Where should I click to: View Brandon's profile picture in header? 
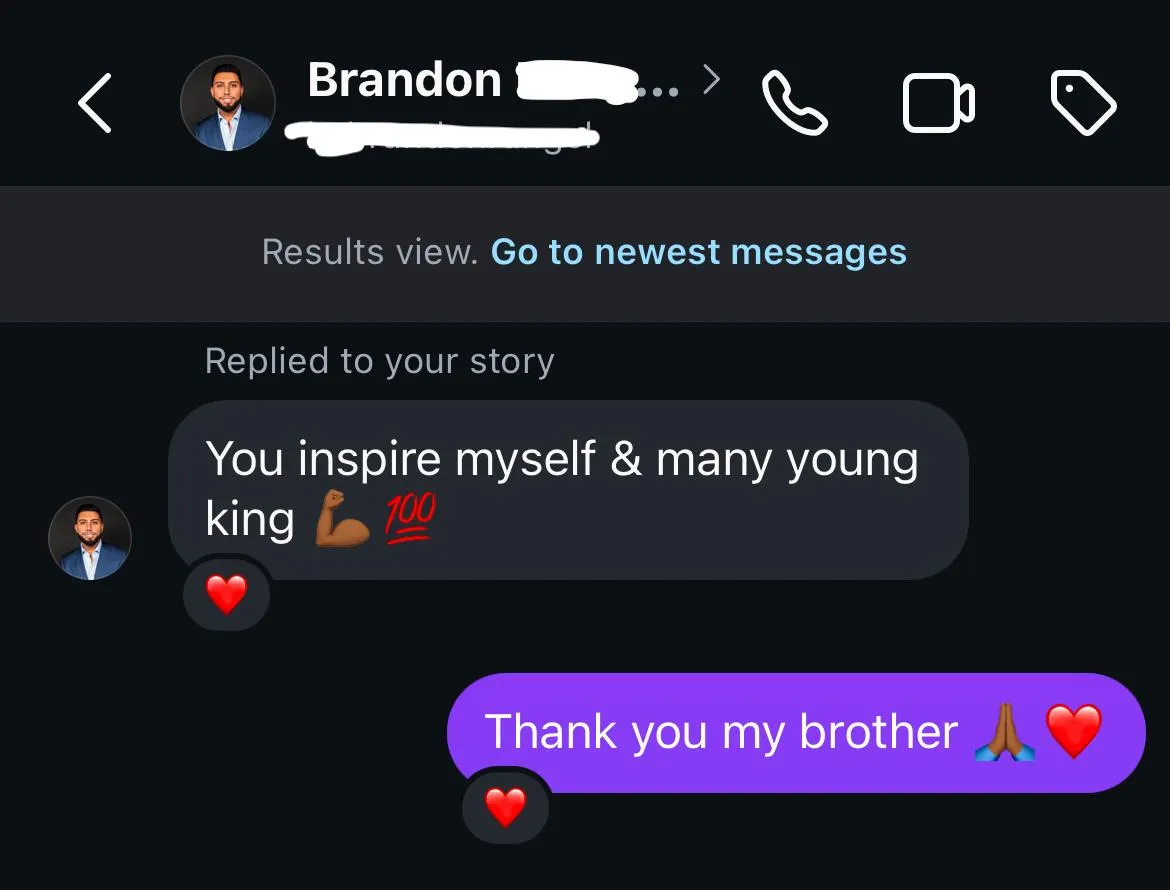tap(228, 103)
